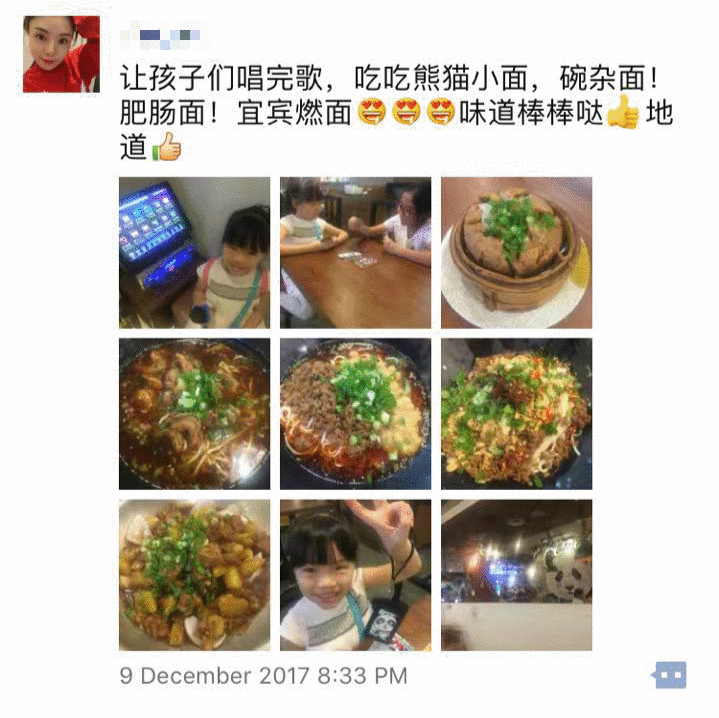Open braised meat and potato dish photo

pyautogui.click(x=194, y=575)
